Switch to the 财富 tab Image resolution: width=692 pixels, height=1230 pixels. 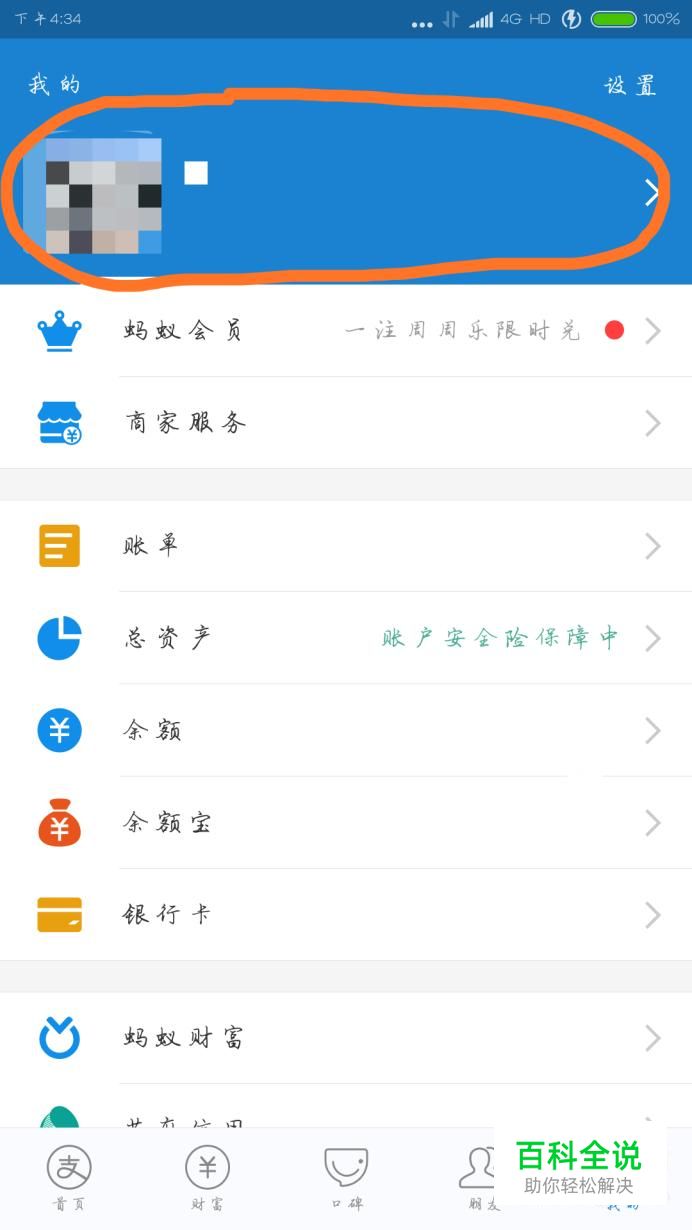tap(207, 1177)
